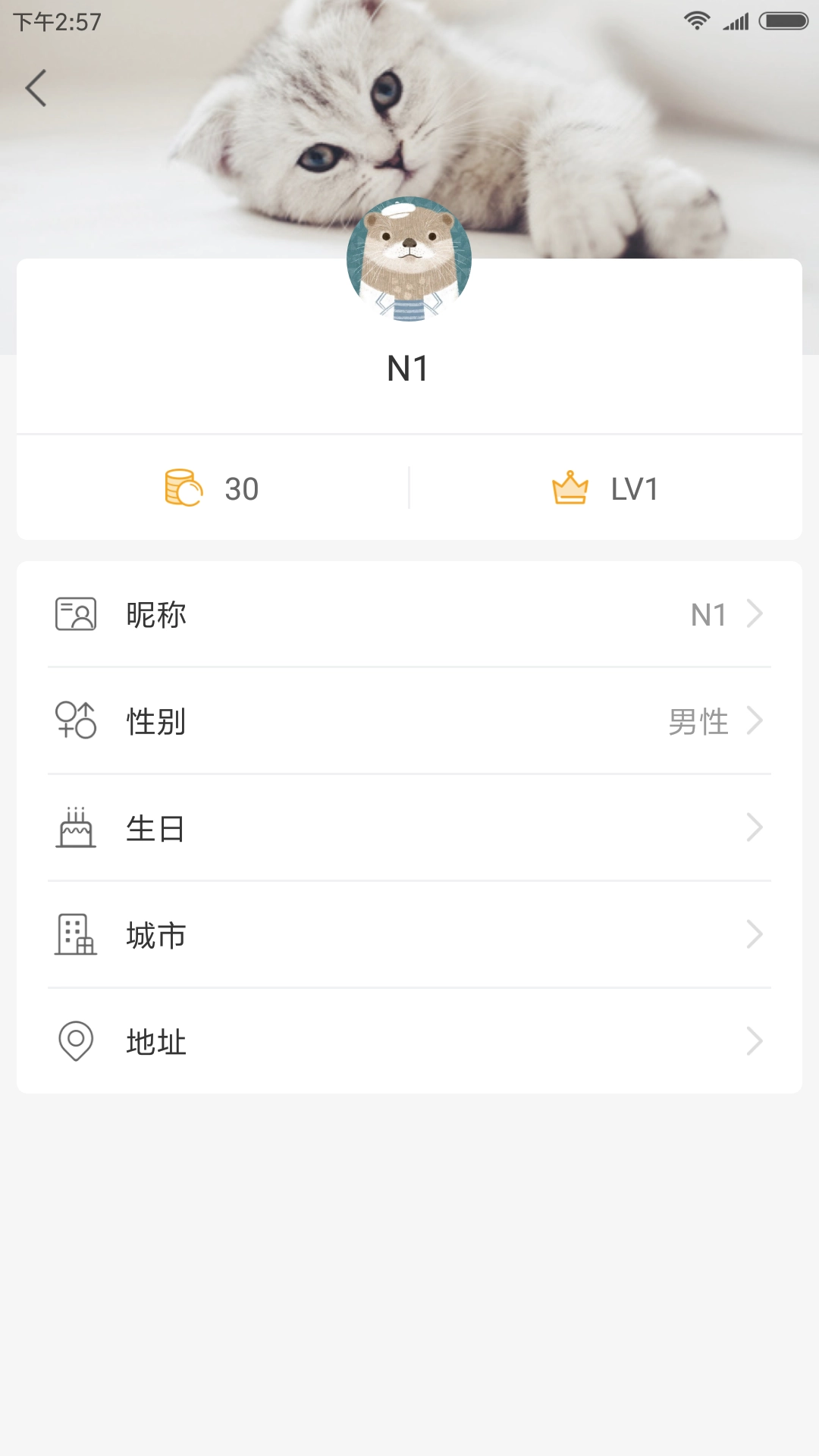Click the back arrow at top left

36,87
